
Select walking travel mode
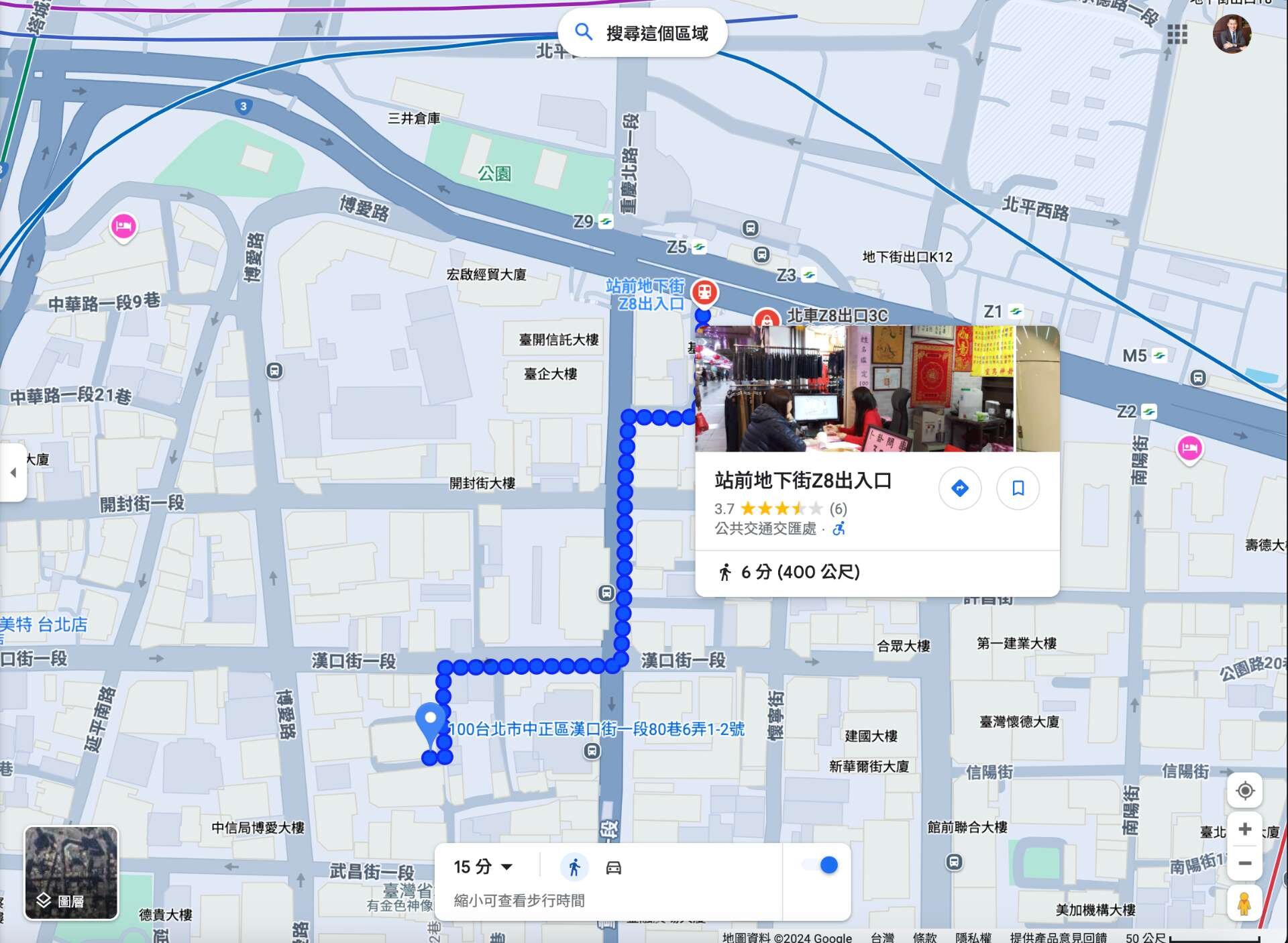574,867
